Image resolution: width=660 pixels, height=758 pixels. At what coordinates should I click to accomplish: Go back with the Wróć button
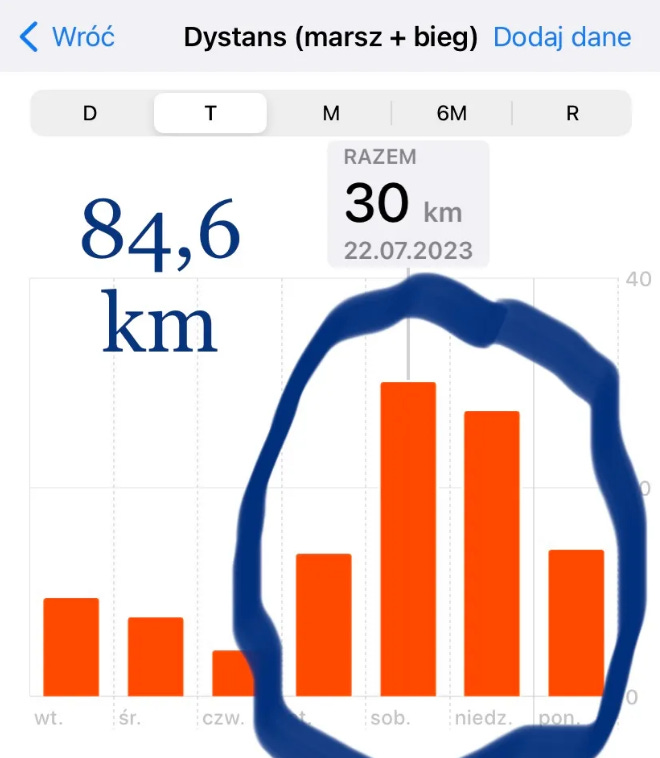(x=68, y=38)
